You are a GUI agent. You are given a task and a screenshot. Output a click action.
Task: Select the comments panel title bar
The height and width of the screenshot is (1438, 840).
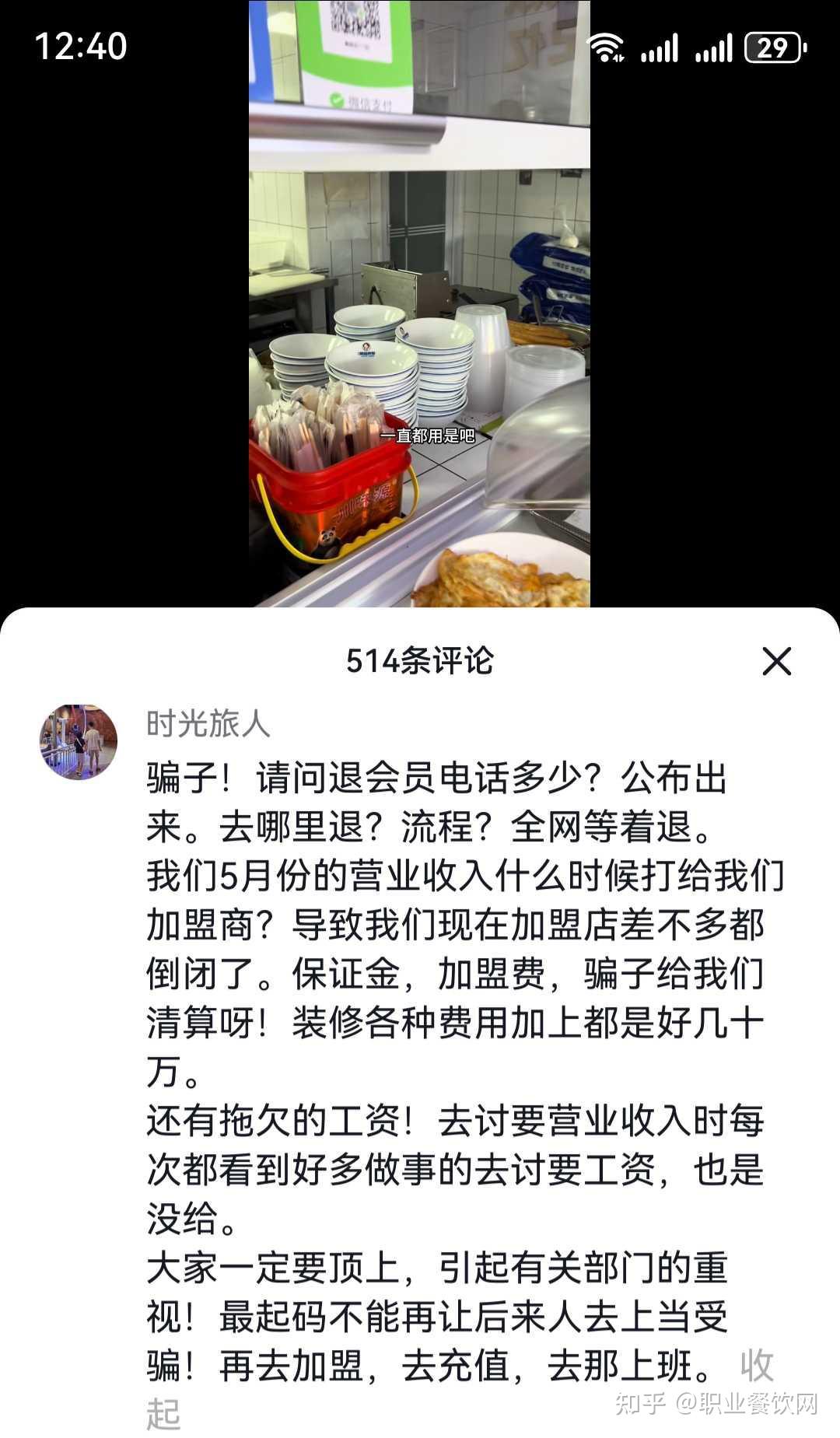point(420,662)
